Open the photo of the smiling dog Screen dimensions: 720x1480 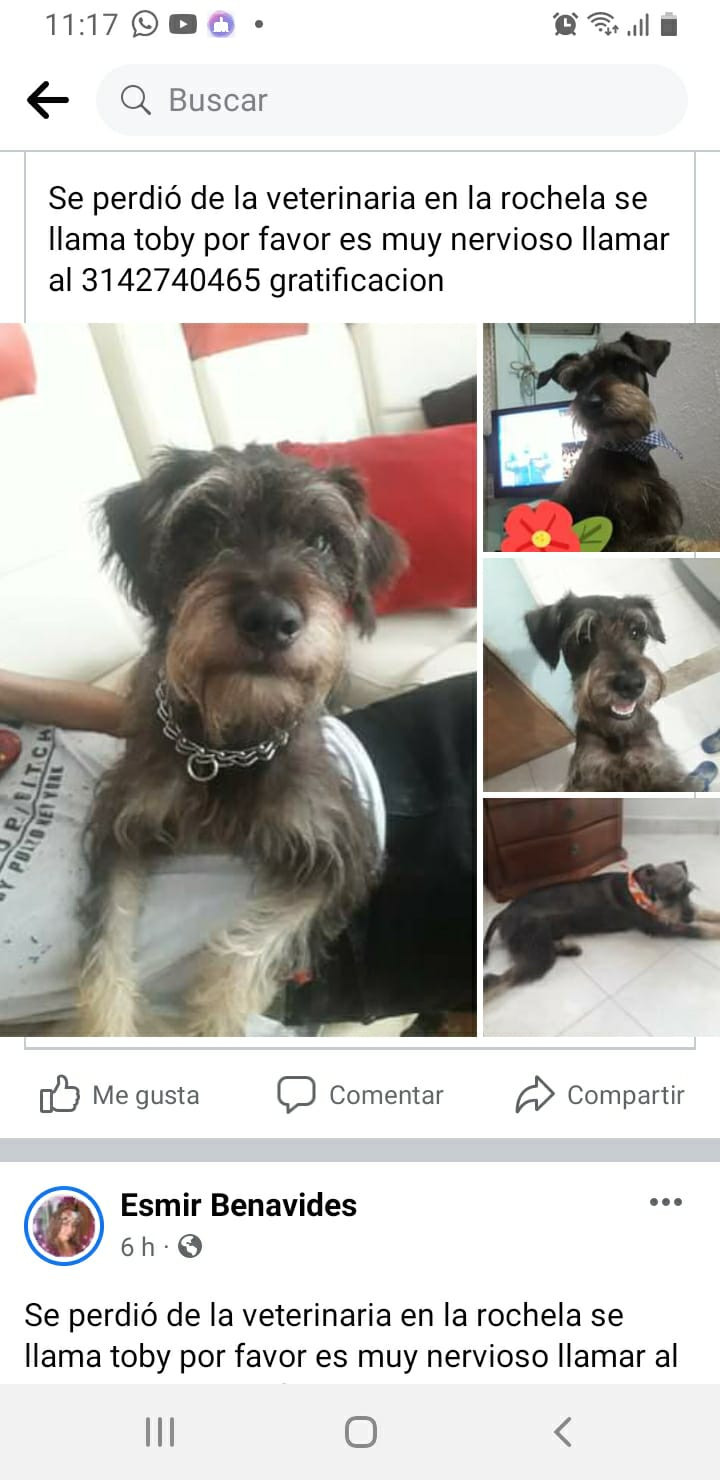(x=601, y=675)
